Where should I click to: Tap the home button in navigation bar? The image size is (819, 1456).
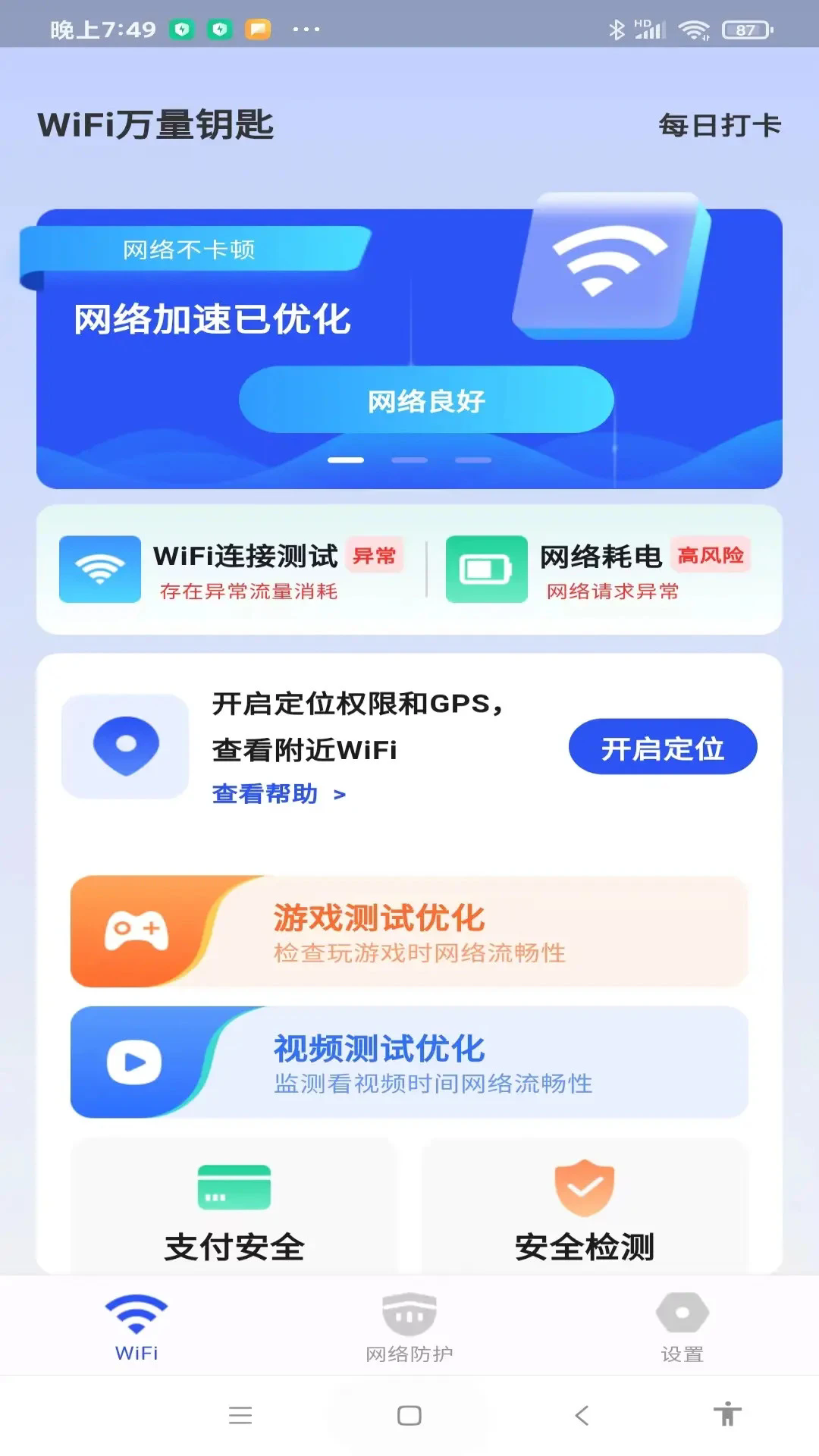pyautogui.click(x=409, y=1417)
